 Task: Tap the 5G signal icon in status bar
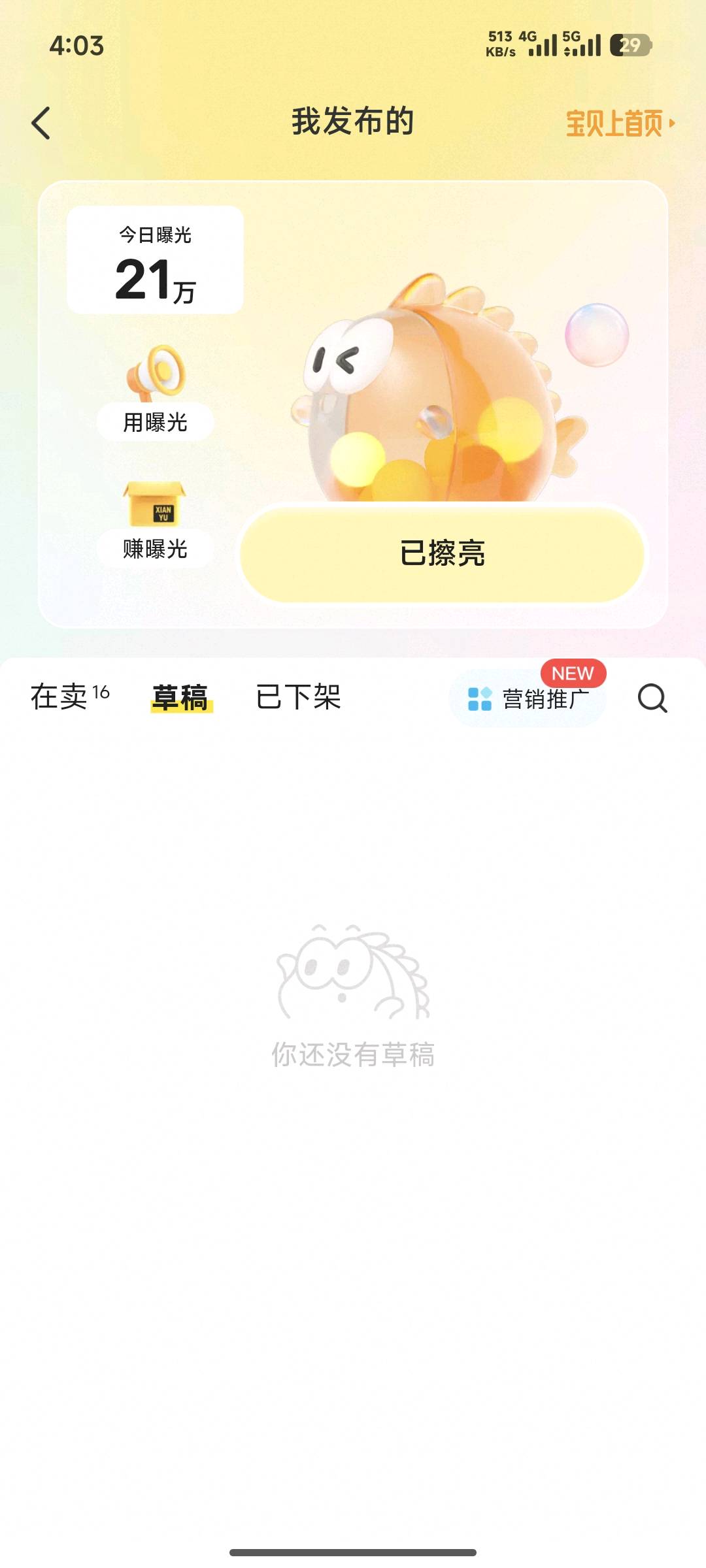coord(580,44)
